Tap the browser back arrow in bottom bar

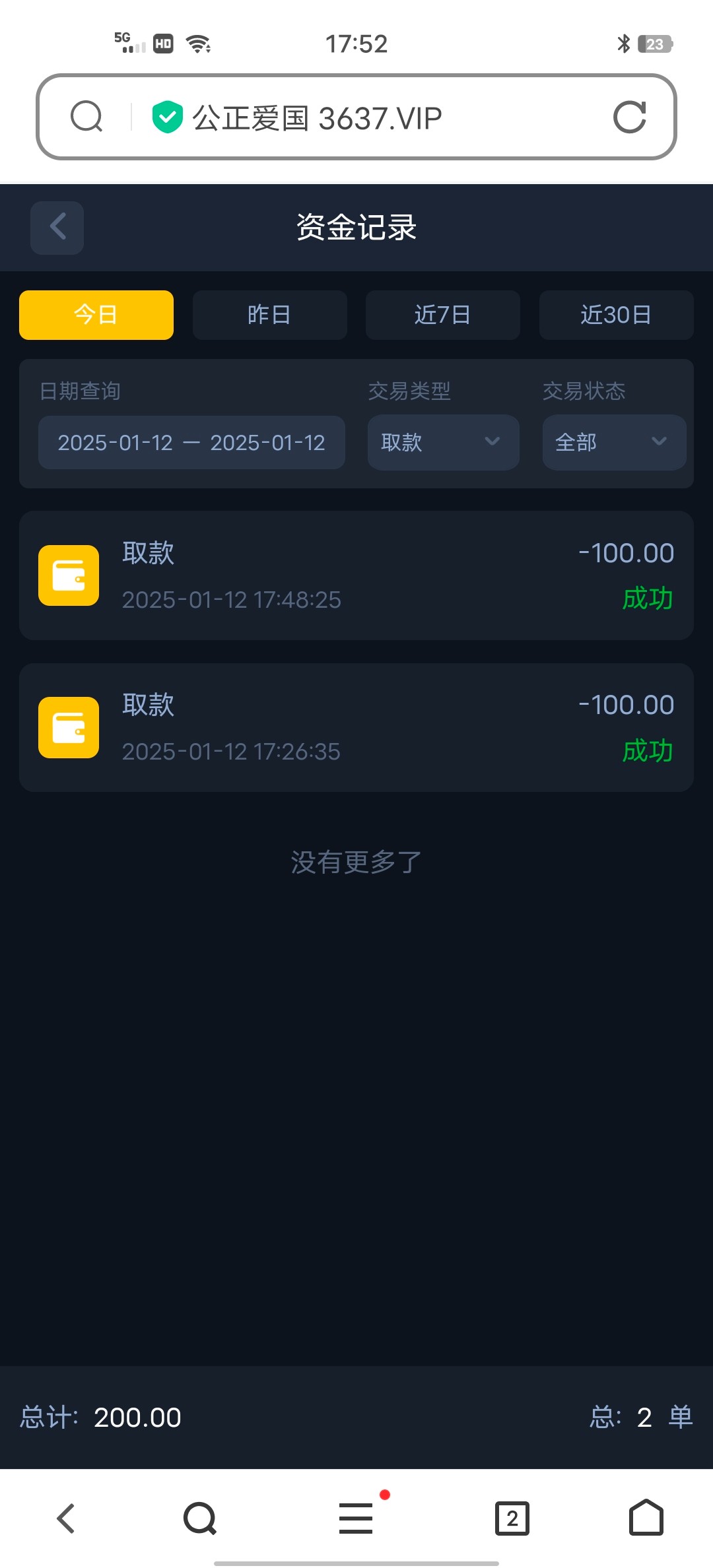pos(66,1519)
